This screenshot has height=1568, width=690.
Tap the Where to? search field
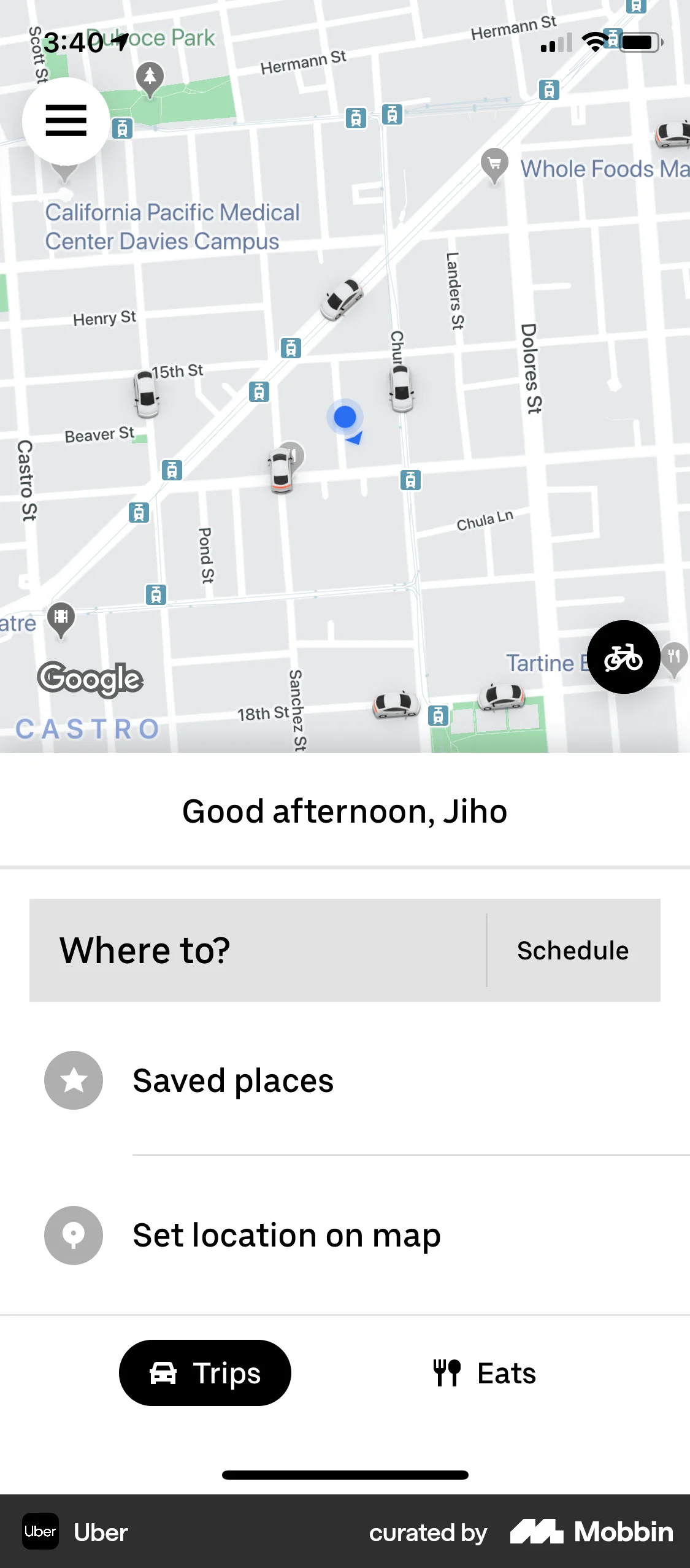pos(245,950)
